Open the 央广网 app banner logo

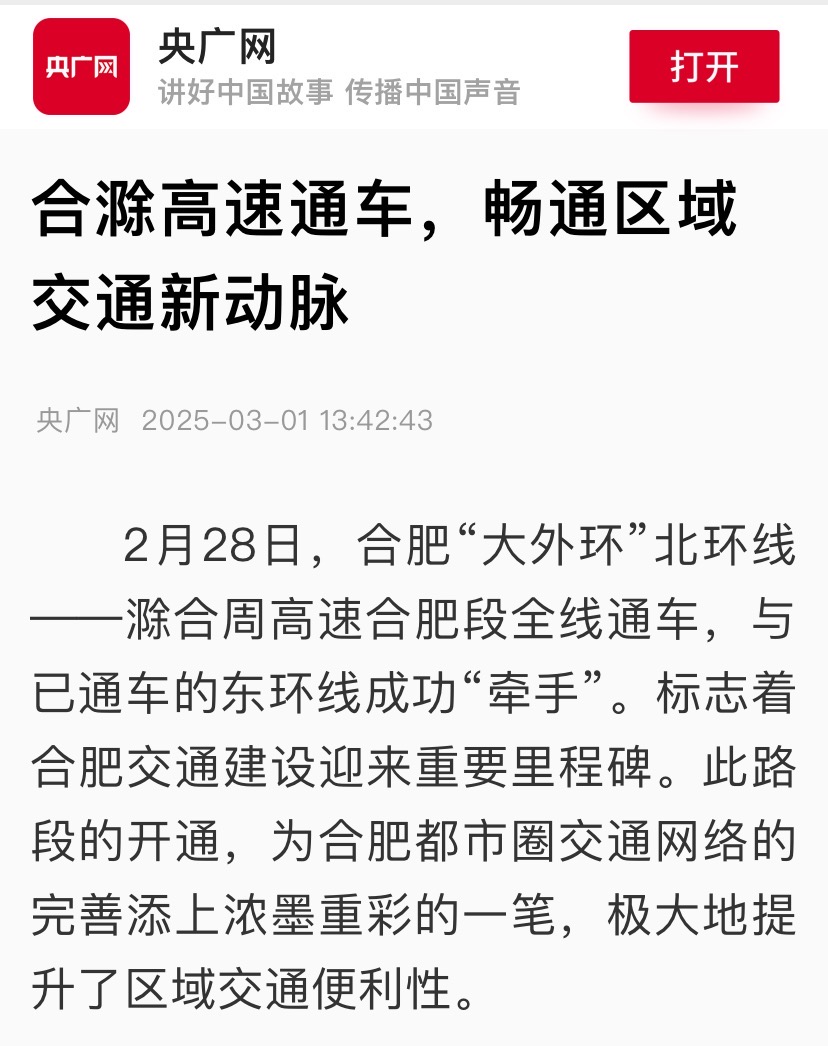pos(81,67)
